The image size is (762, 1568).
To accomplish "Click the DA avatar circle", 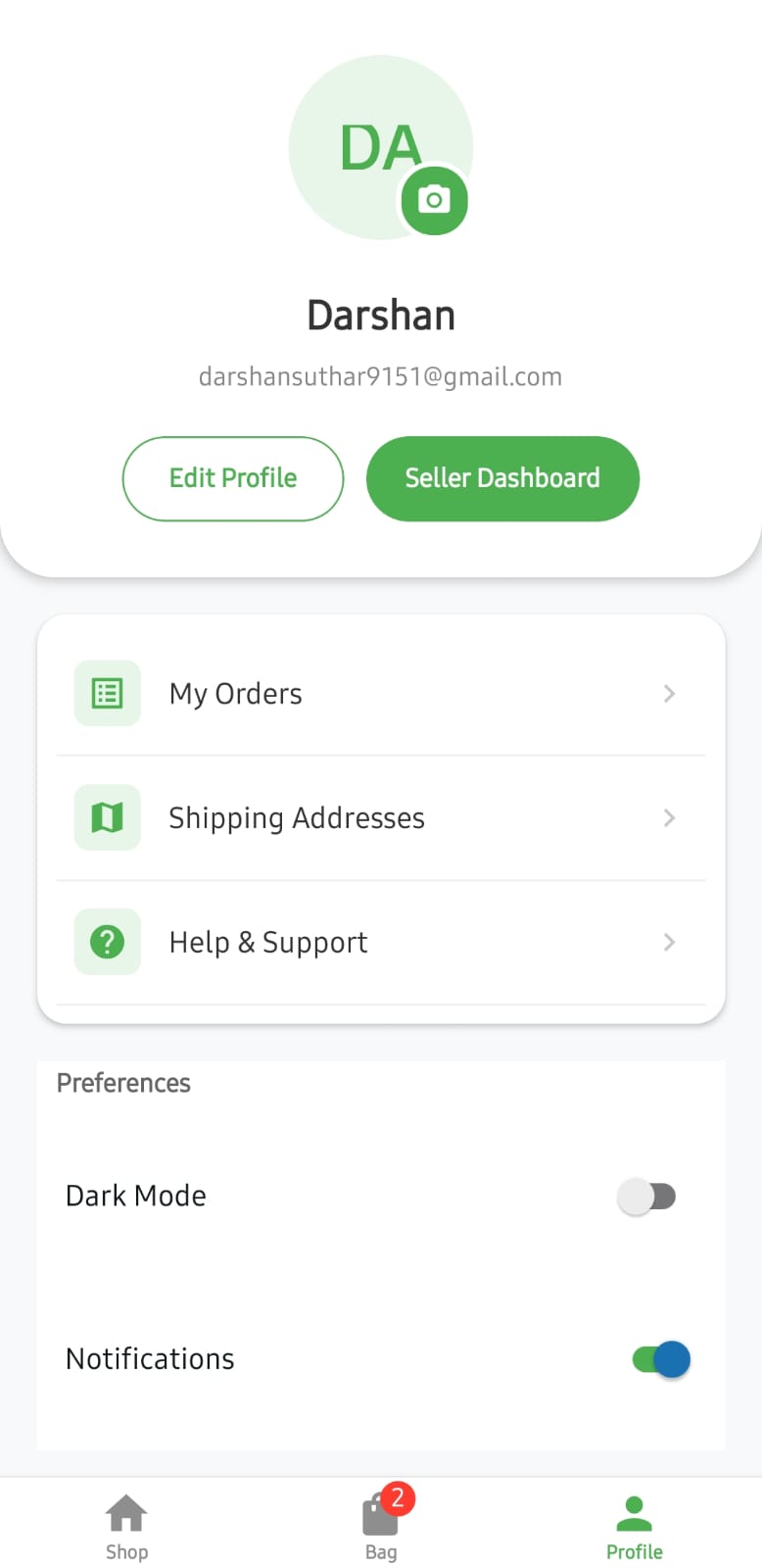I will (381, 147).
